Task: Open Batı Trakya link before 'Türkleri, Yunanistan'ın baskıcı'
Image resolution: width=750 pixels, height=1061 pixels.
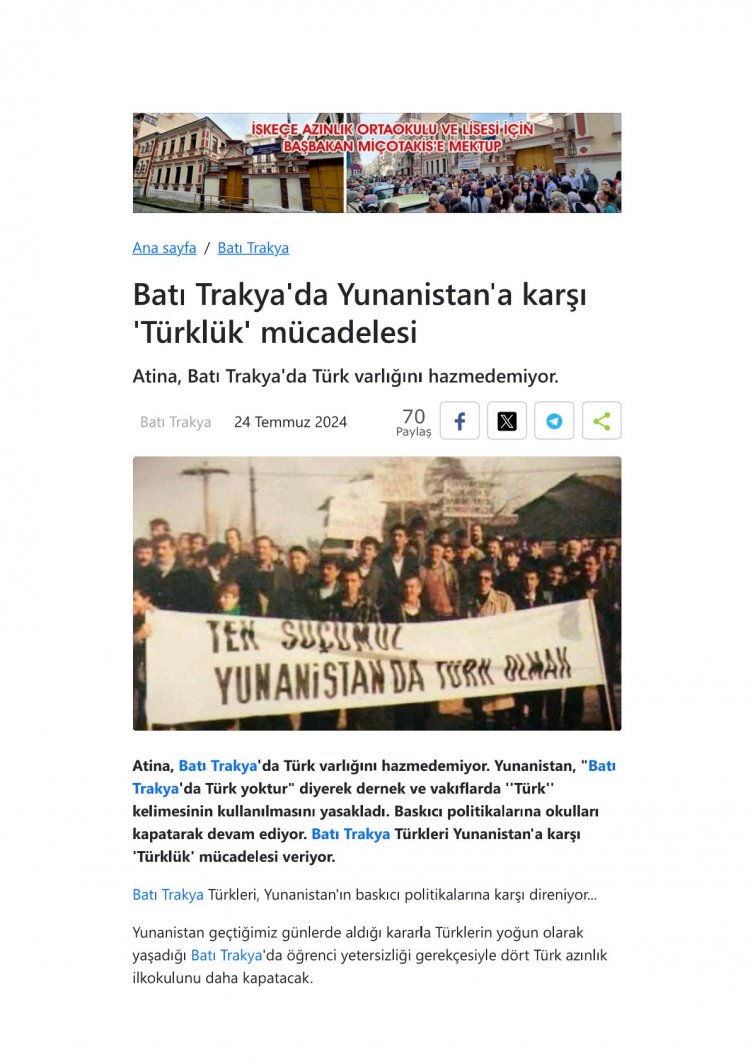Action: (168, 894)
